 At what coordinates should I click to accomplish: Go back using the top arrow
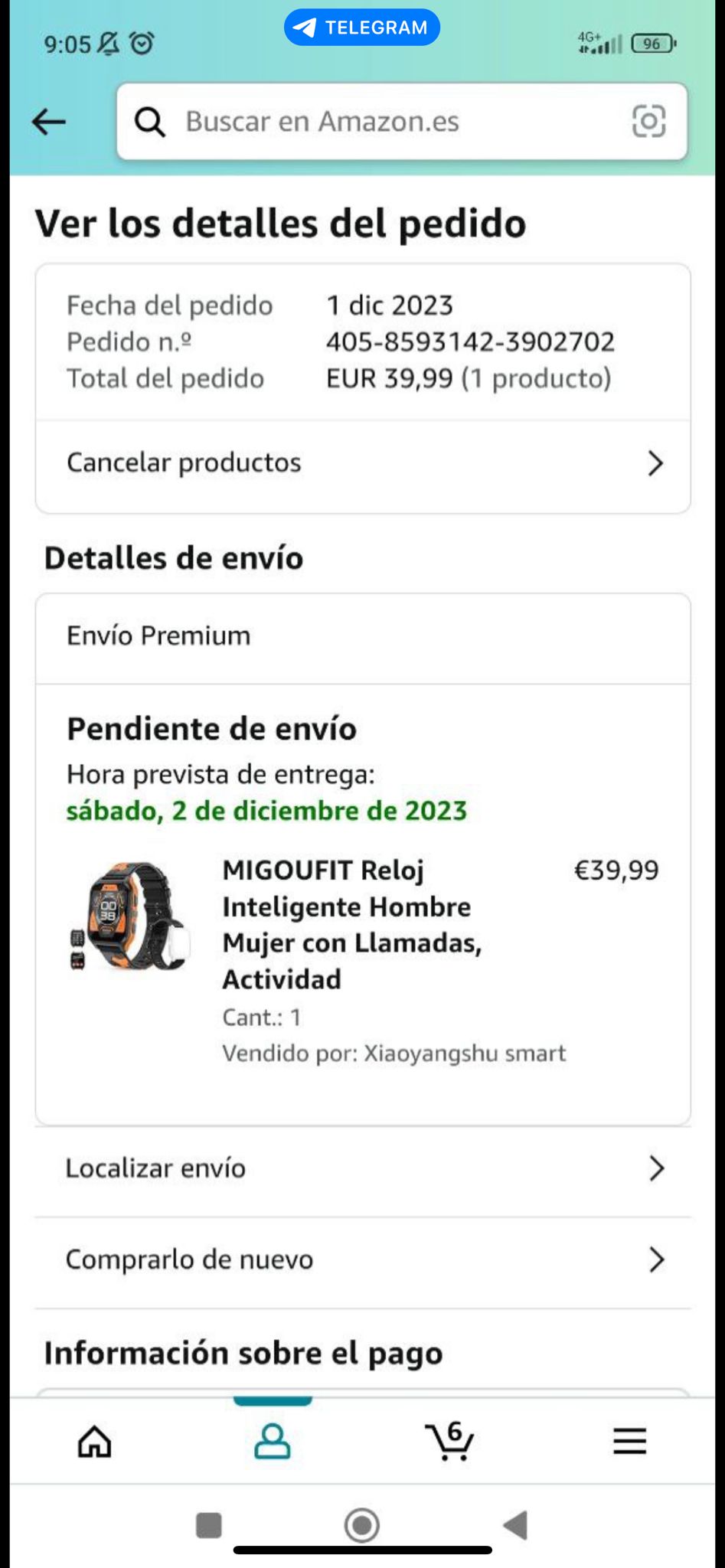[x=49, y=122]
